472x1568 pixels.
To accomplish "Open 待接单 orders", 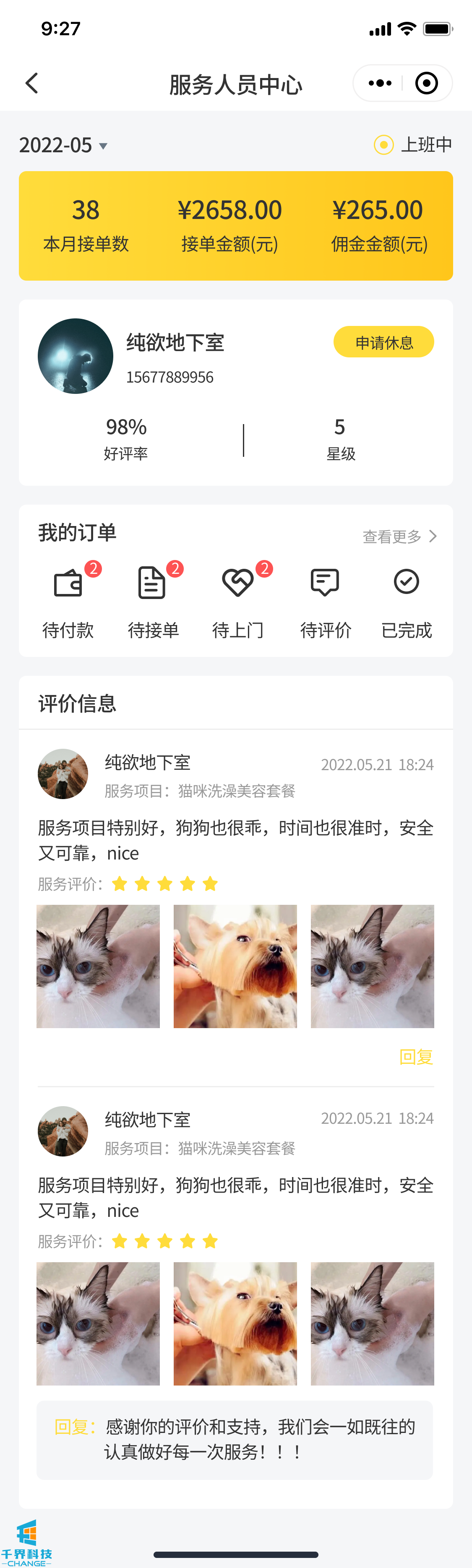I will coord(153,599).
